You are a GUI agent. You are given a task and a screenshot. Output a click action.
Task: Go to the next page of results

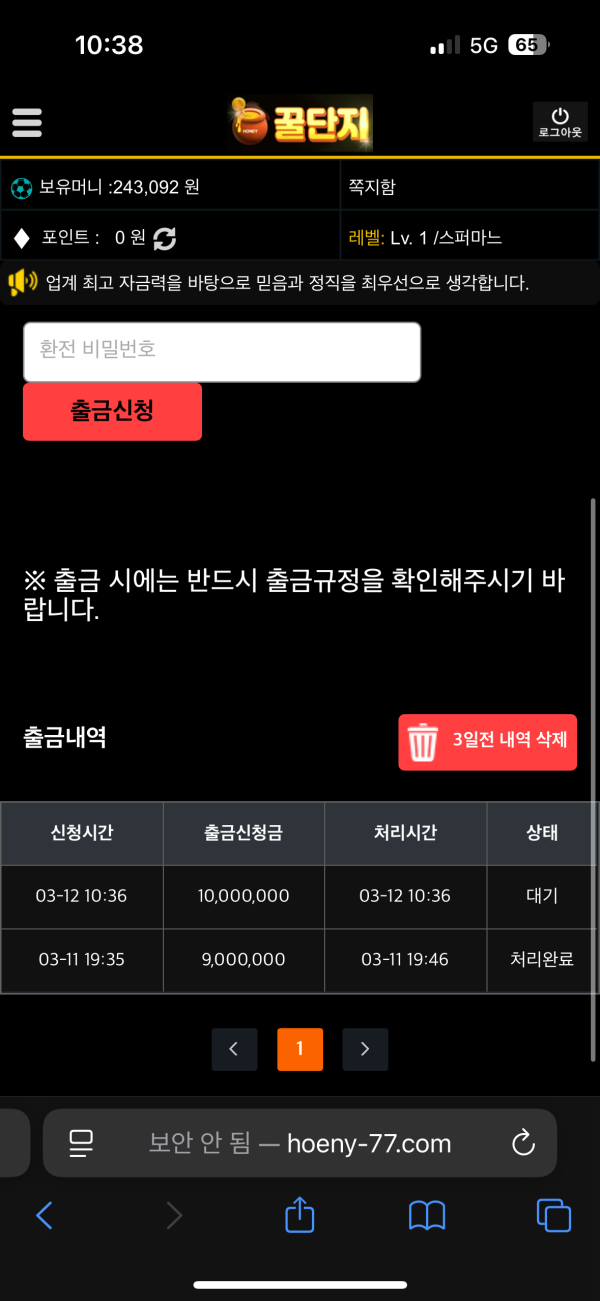tap(365, 1049)
